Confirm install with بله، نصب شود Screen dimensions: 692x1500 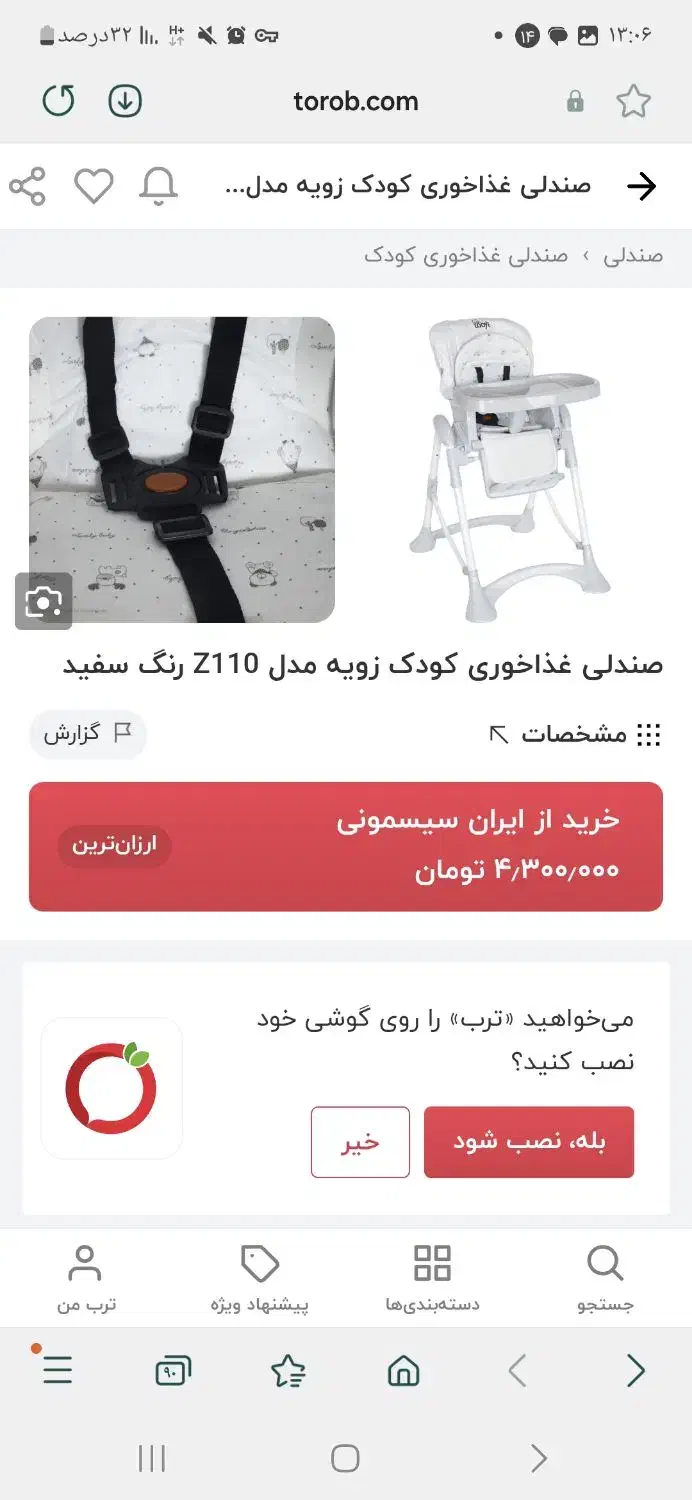pos(529,1142)
